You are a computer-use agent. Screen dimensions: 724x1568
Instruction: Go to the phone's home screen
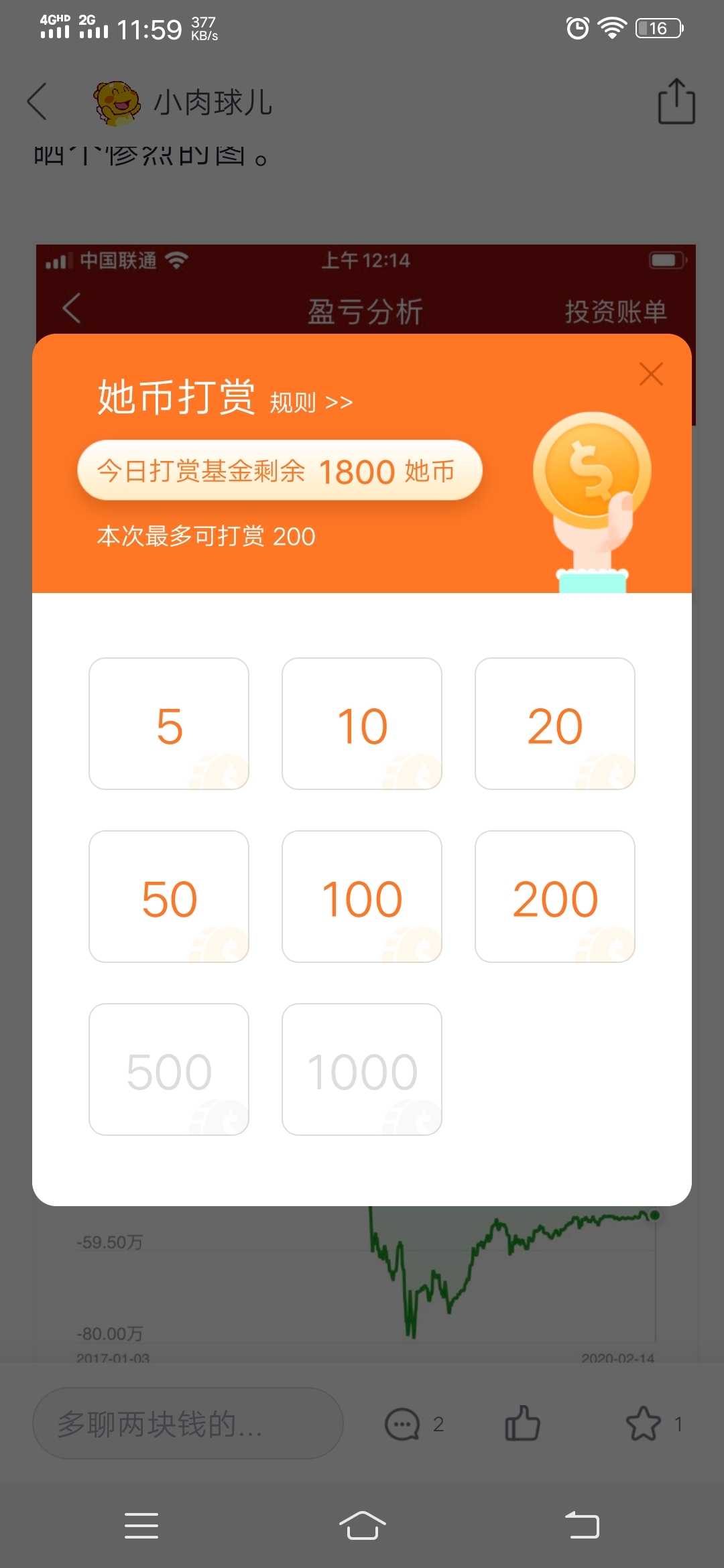[x=362, y=1525]
